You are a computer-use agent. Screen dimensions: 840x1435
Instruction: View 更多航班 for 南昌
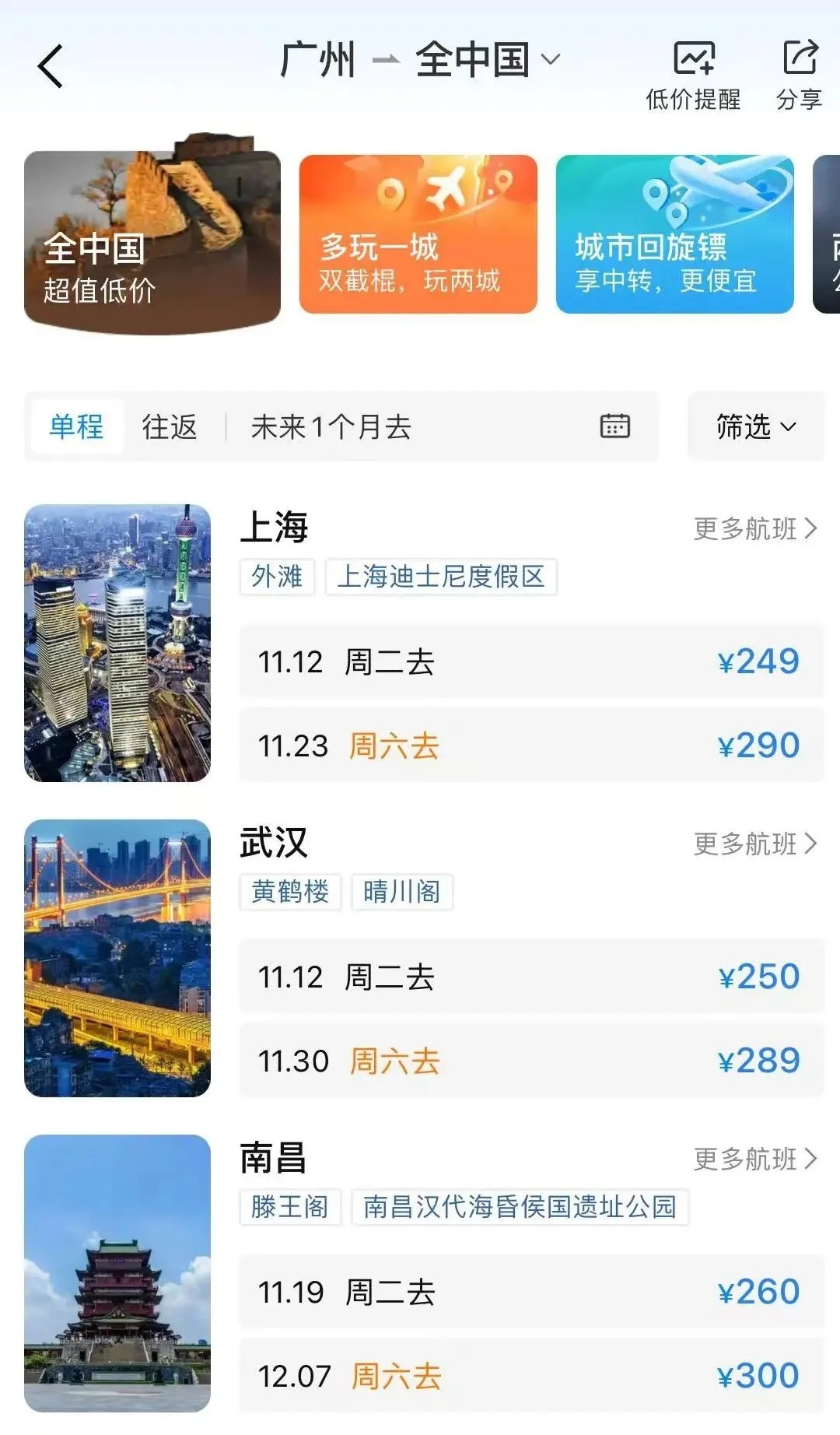click(754, 1159)
